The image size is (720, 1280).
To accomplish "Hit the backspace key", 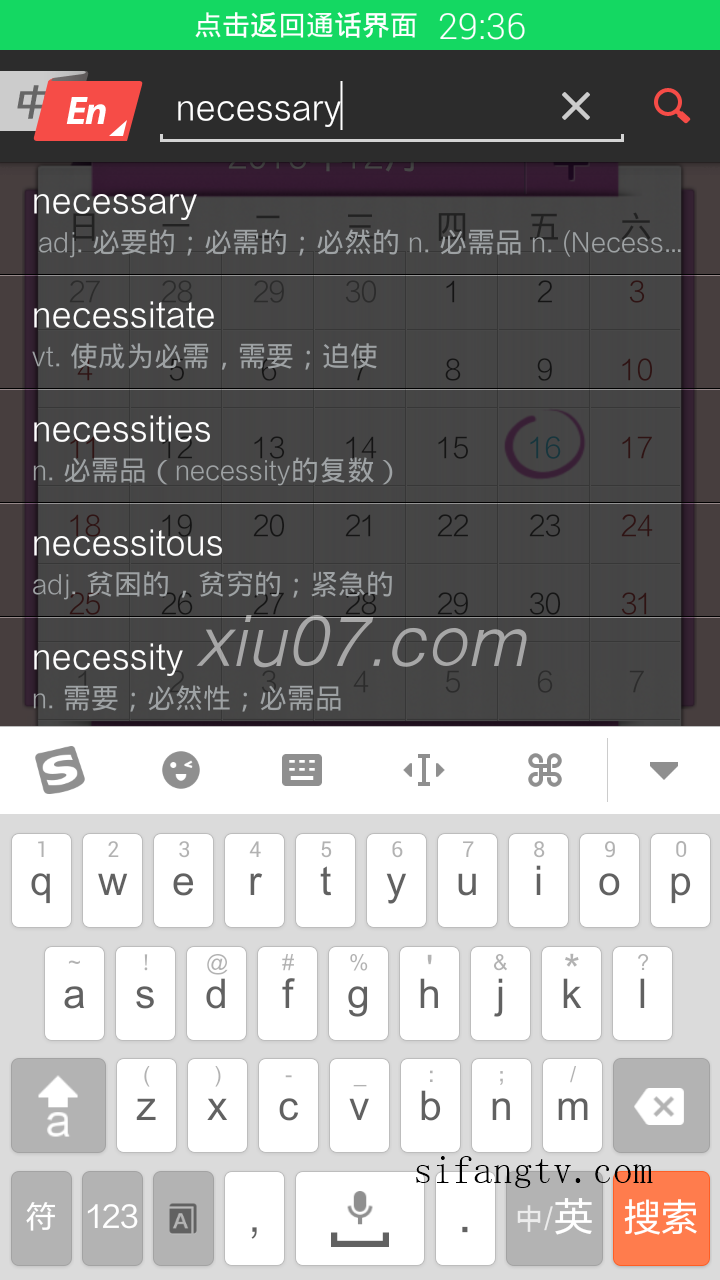I will [661, 1106].
